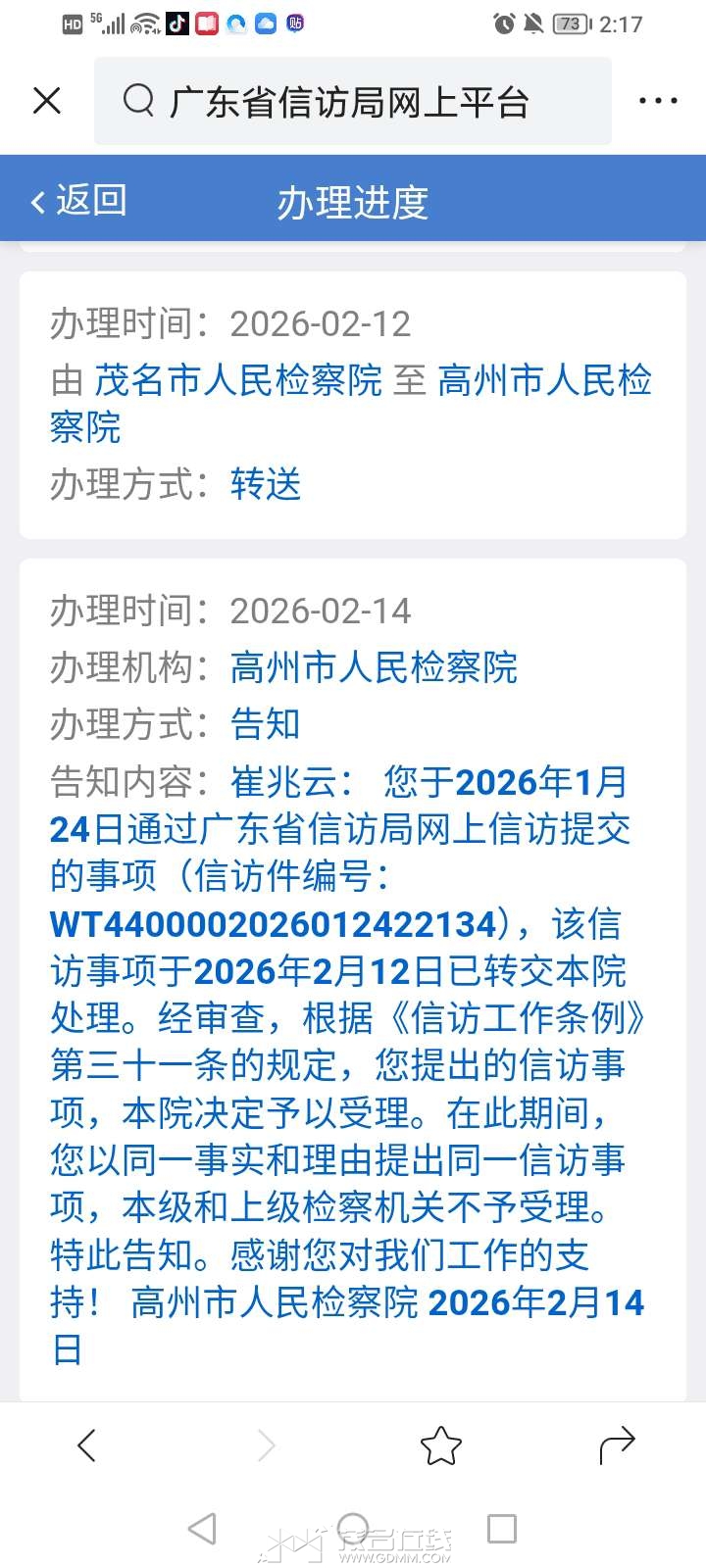Go back with the 返回 button
Image resolution: width=706 pixels, height=1568 pixels.
[78, 201]
